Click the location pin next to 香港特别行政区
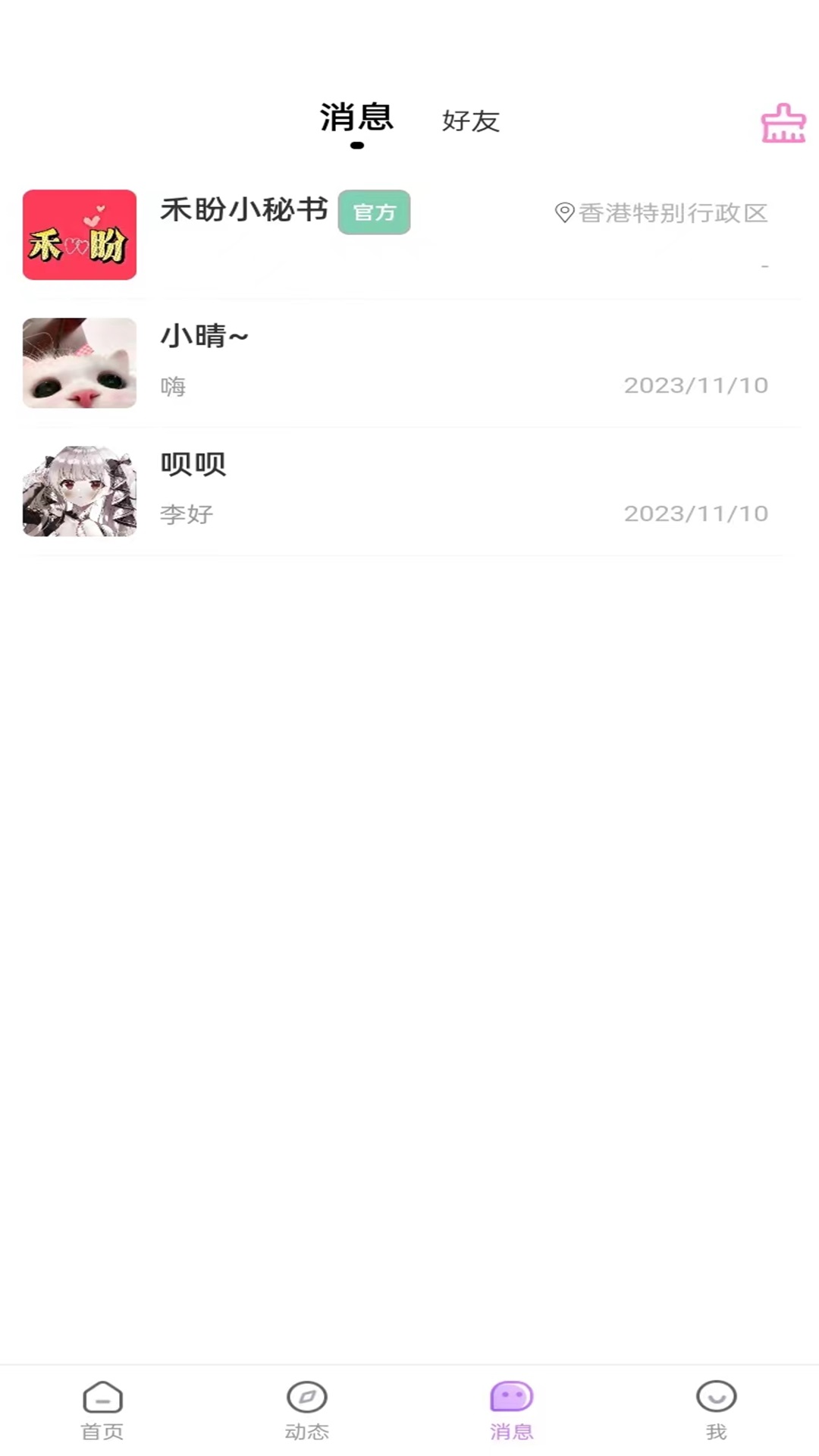This screenshot has height=1456, width=819. (x=563, y=213)
